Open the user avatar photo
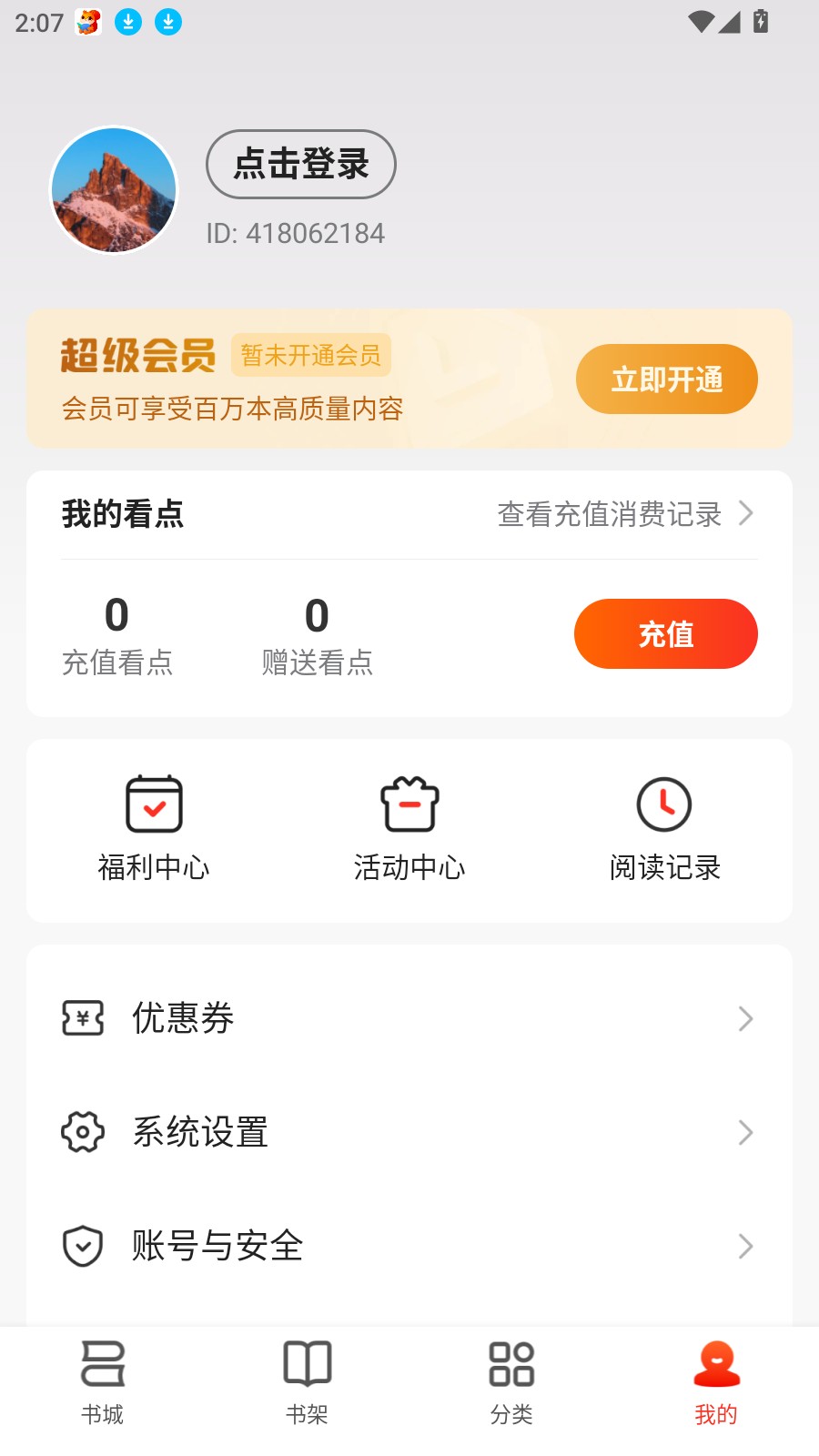Image resolution: width=819 pixels, height=1456 pixels. [113, 191]
